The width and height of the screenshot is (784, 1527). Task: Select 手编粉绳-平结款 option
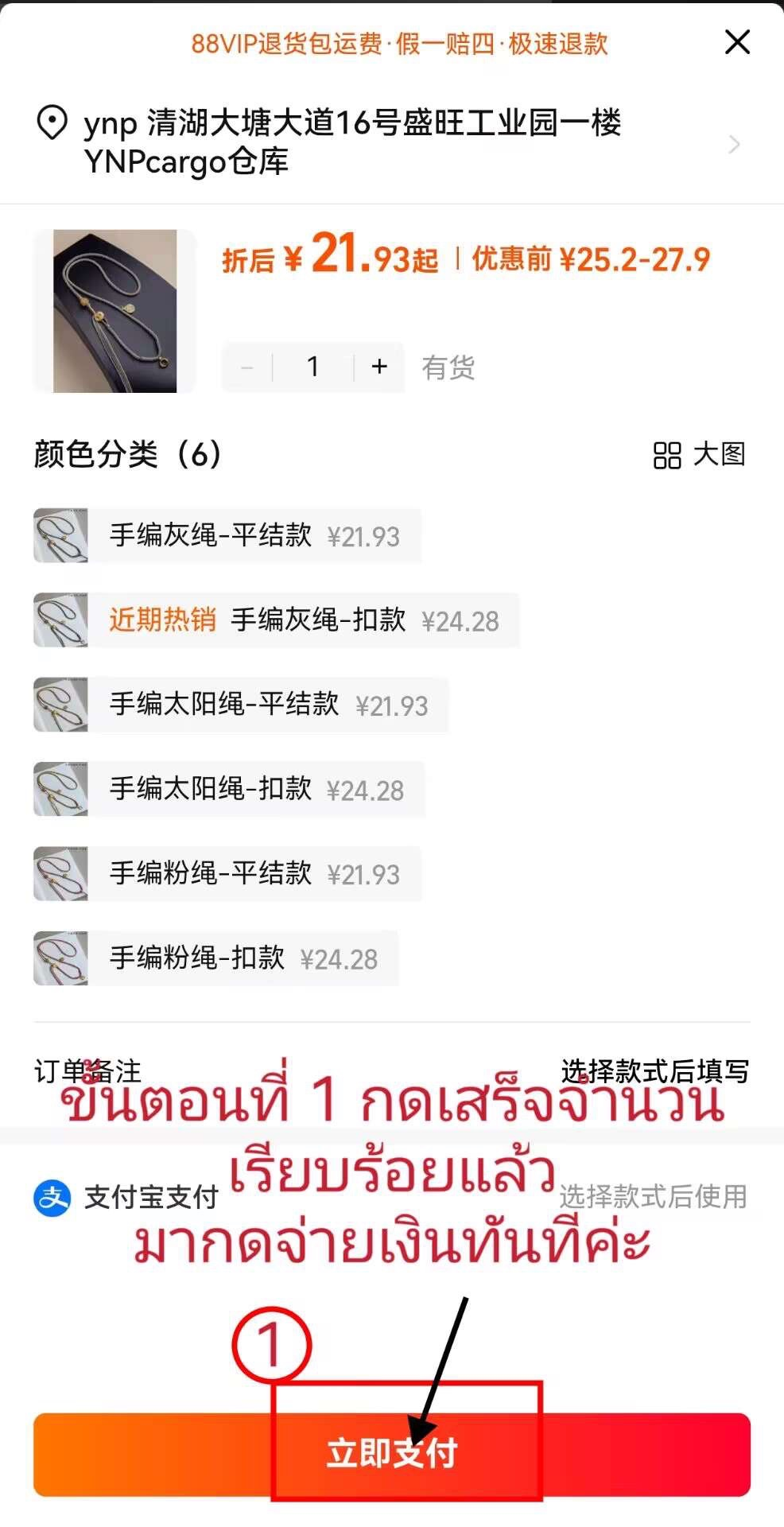pos(227,874)
